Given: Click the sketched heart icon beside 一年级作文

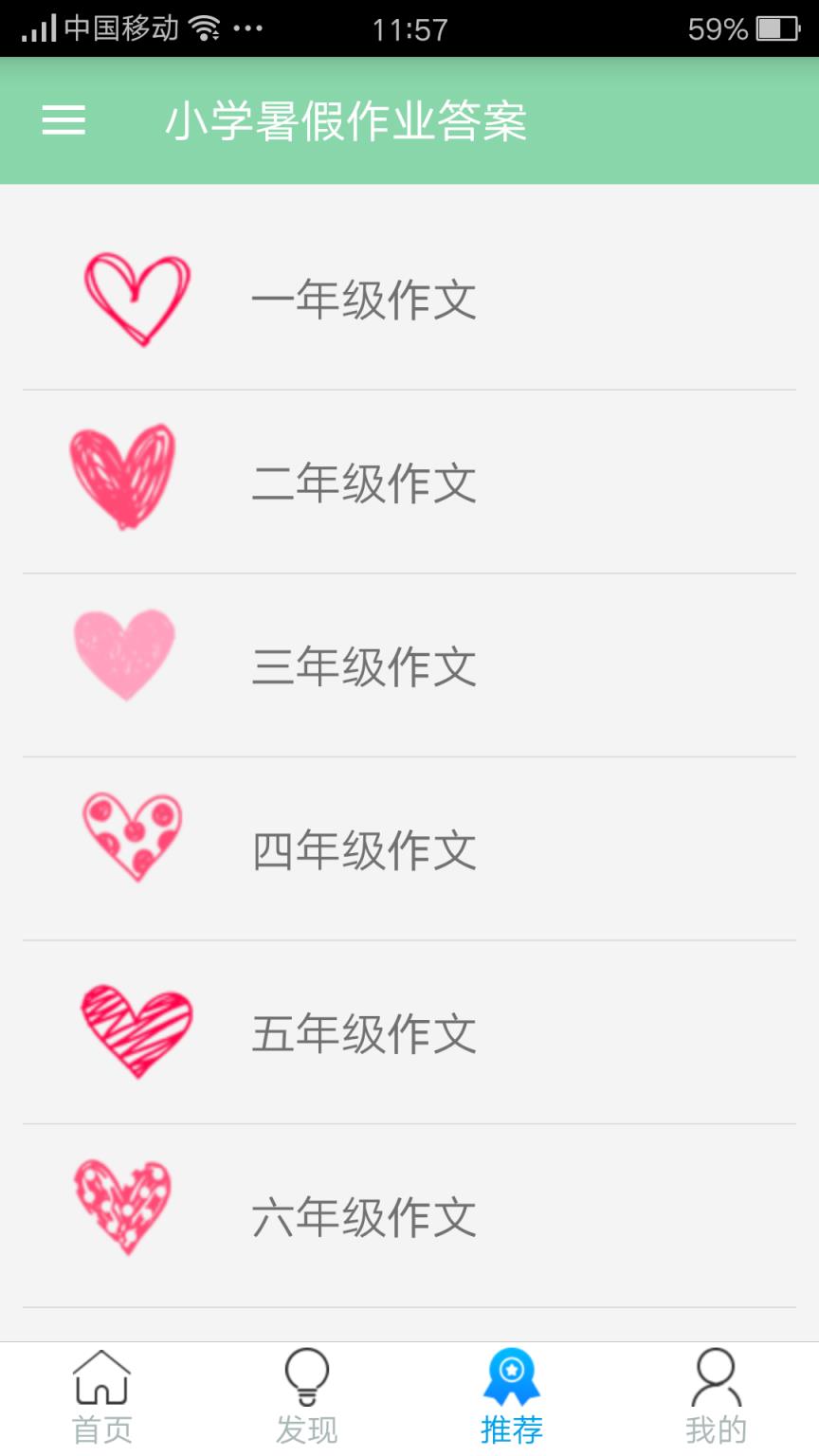Looking at the screenshot, I should coord(138,297).
